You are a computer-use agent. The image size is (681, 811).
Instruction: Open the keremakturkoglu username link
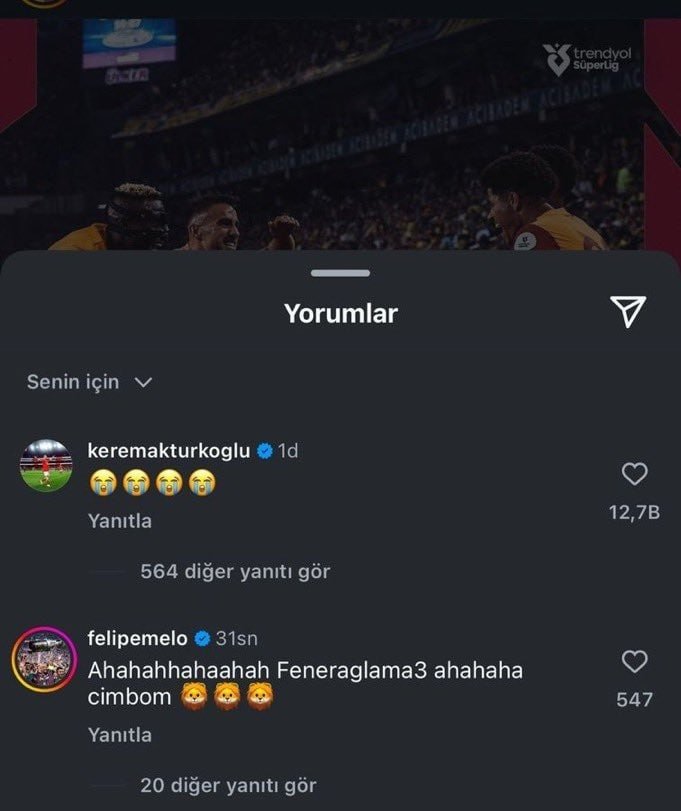[x=169, y=451]
